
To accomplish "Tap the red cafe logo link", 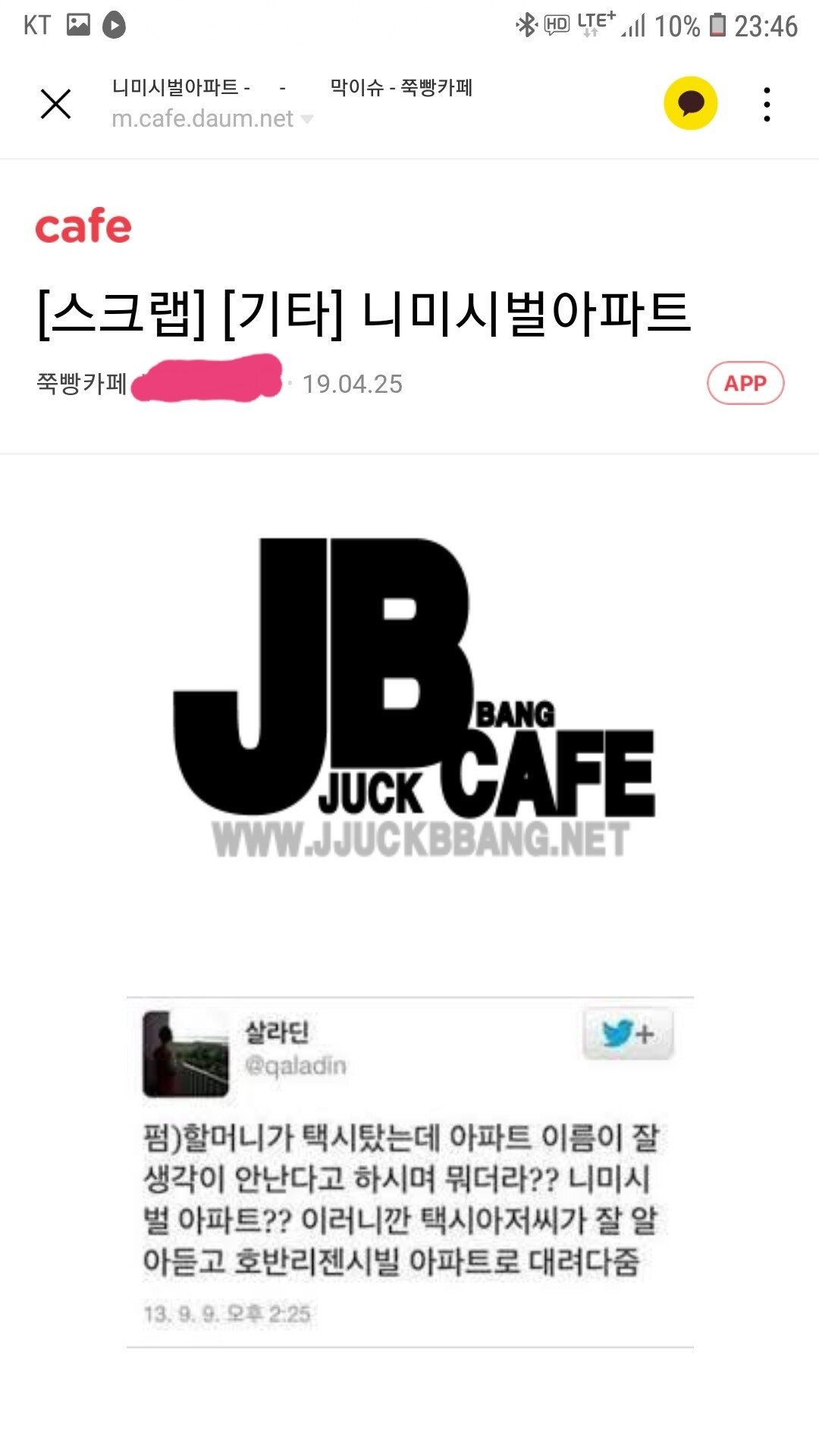I will coord(83,227).
